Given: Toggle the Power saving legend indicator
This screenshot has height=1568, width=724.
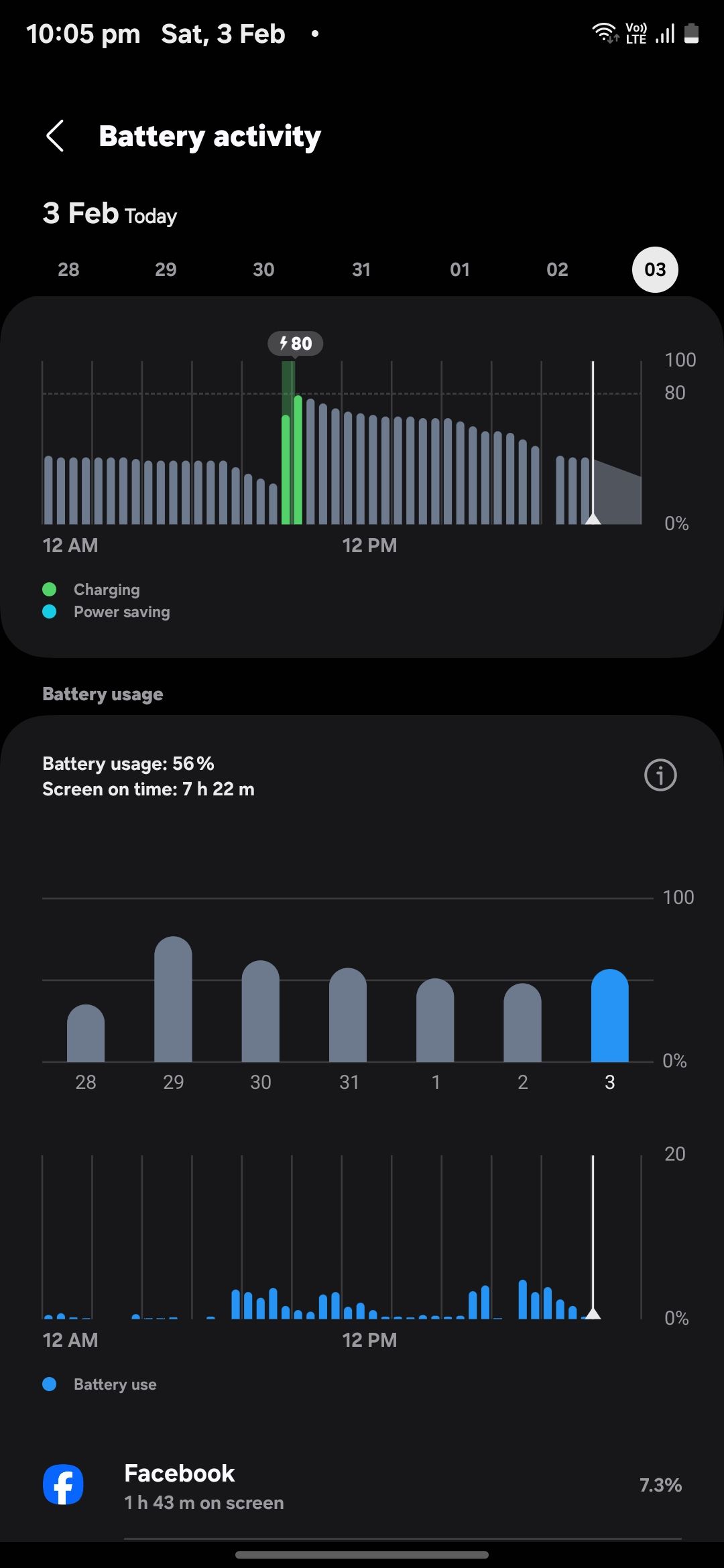Looking at the screenshot, I should point(48,612).
